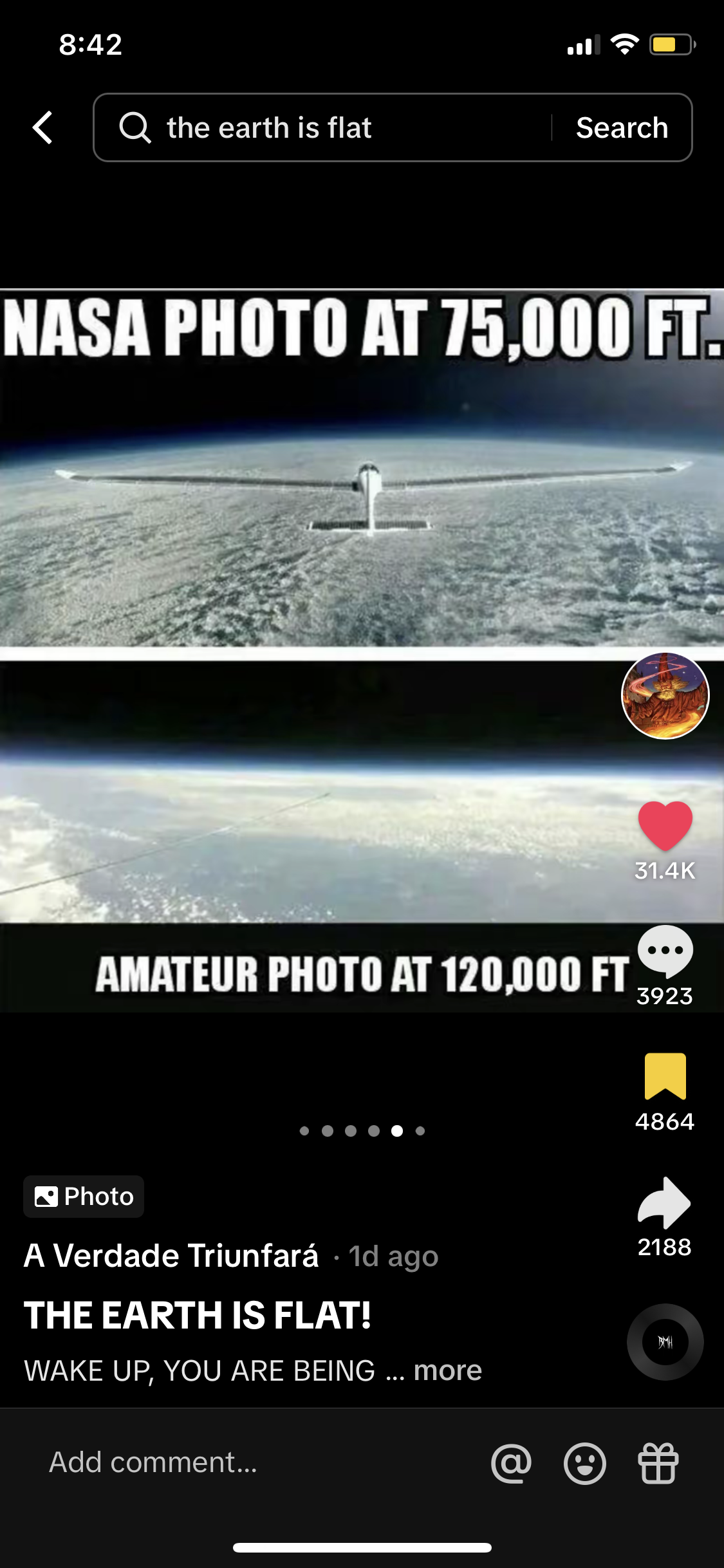
Task: Open the comments bubble
Action: (x=665, y=951)
